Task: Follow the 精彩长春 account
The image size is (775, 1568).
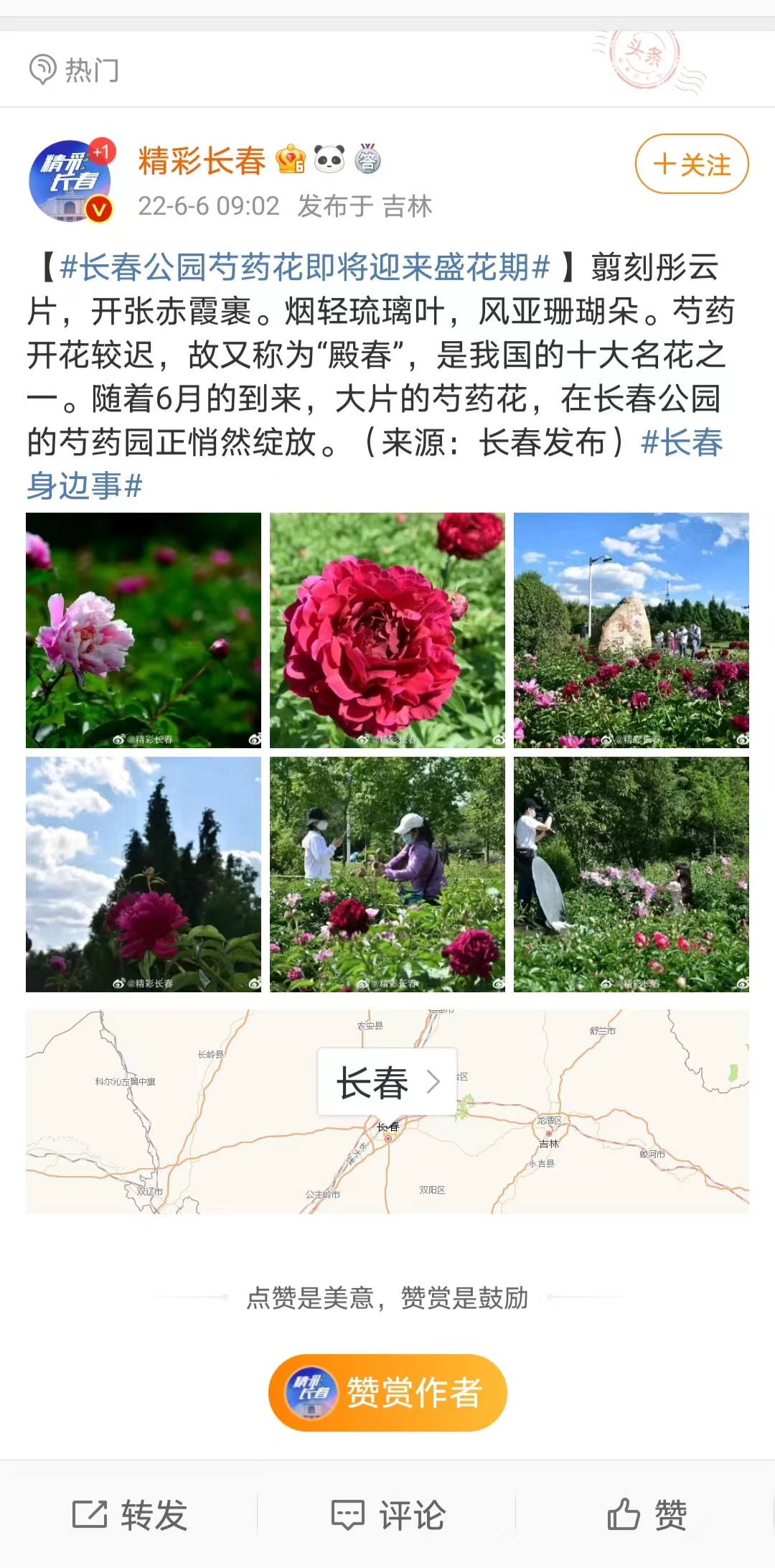Action: pos(691,164)
